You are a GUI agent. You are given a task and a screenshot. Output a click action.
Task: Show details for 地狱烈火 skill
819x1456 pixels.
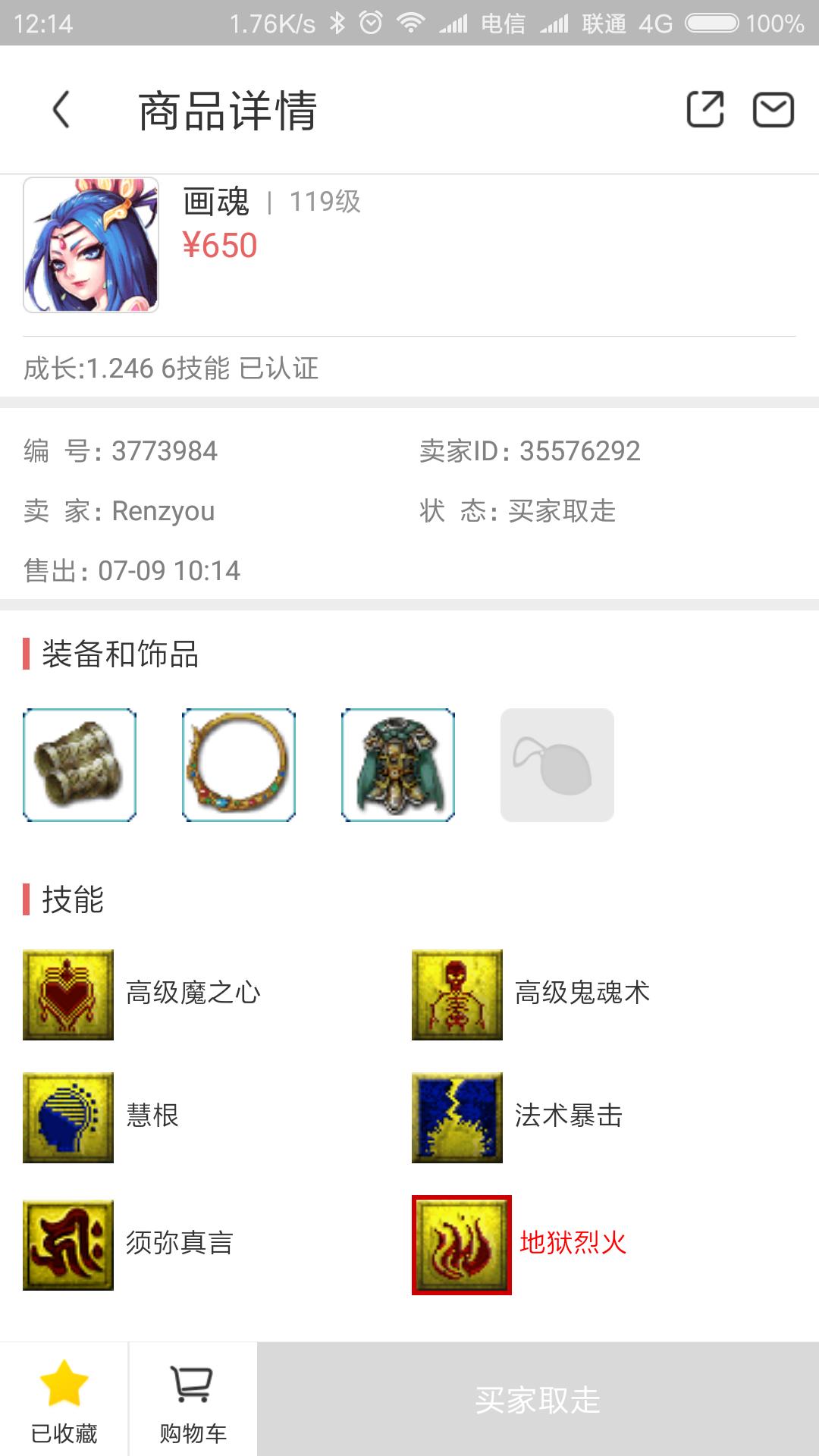tap(462, 1244)
